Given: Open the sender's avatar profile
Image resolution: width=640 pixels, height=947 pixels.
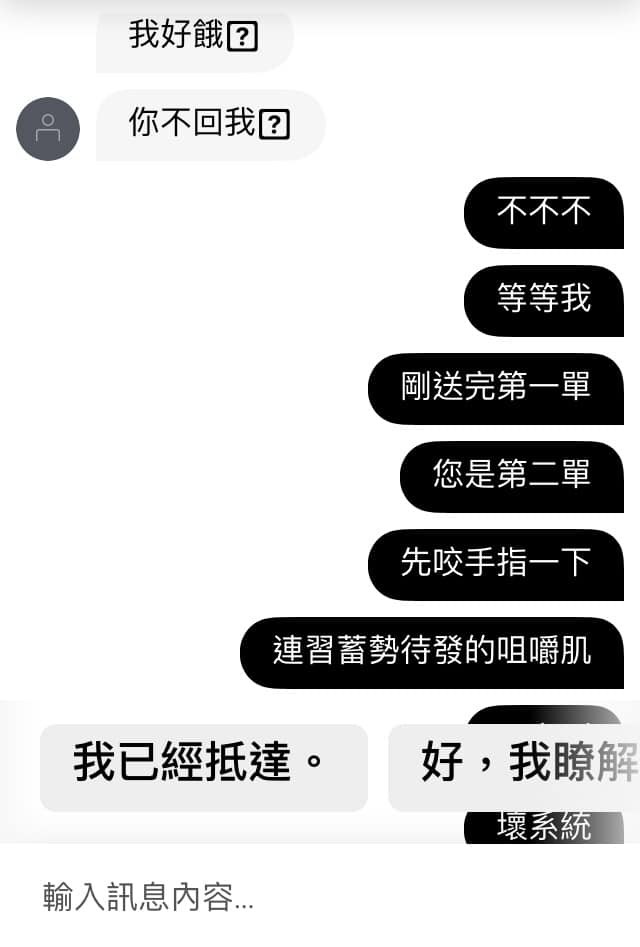Looking at the screenshot, I should click(48, 129).
